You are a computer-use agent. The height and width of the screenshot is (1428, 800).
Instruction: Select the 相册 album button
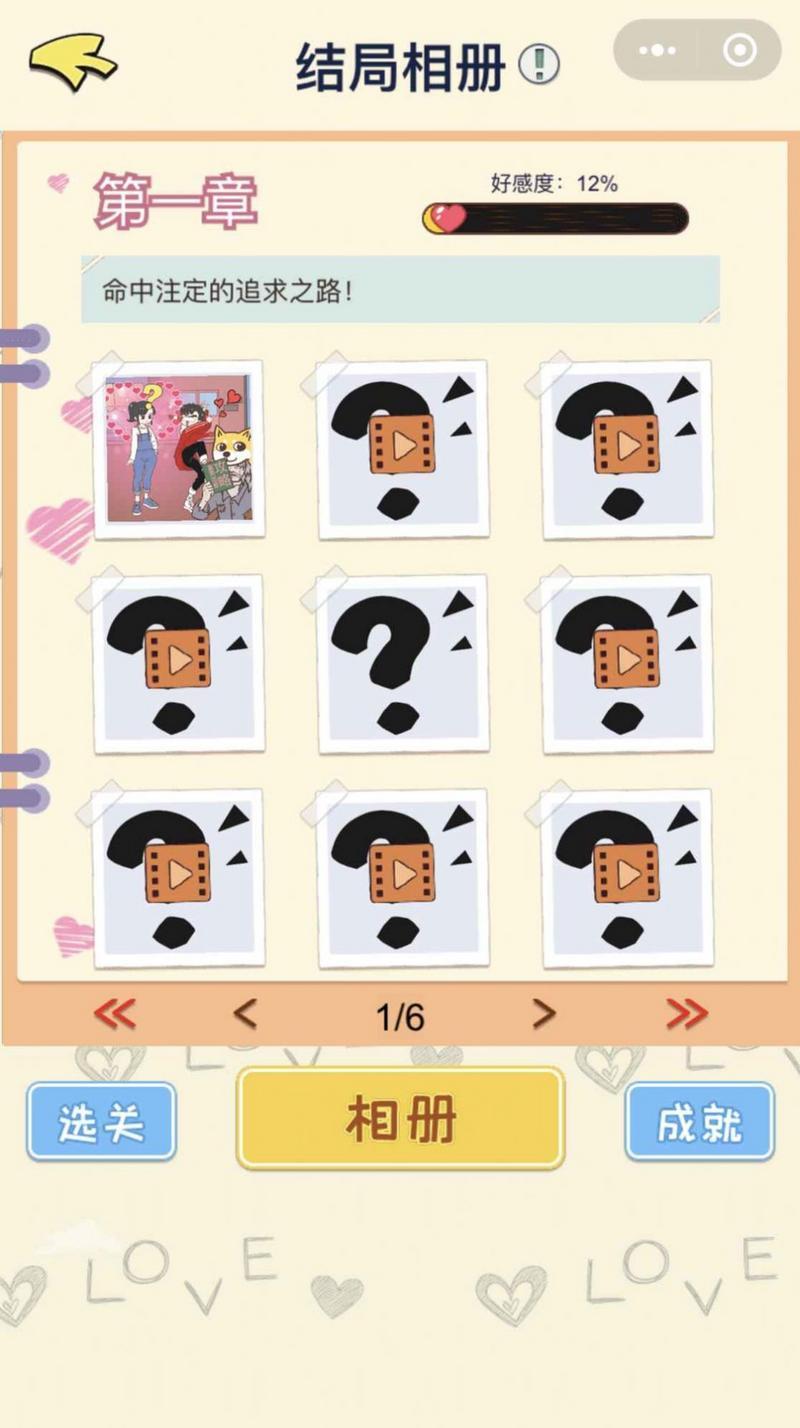401,1118
